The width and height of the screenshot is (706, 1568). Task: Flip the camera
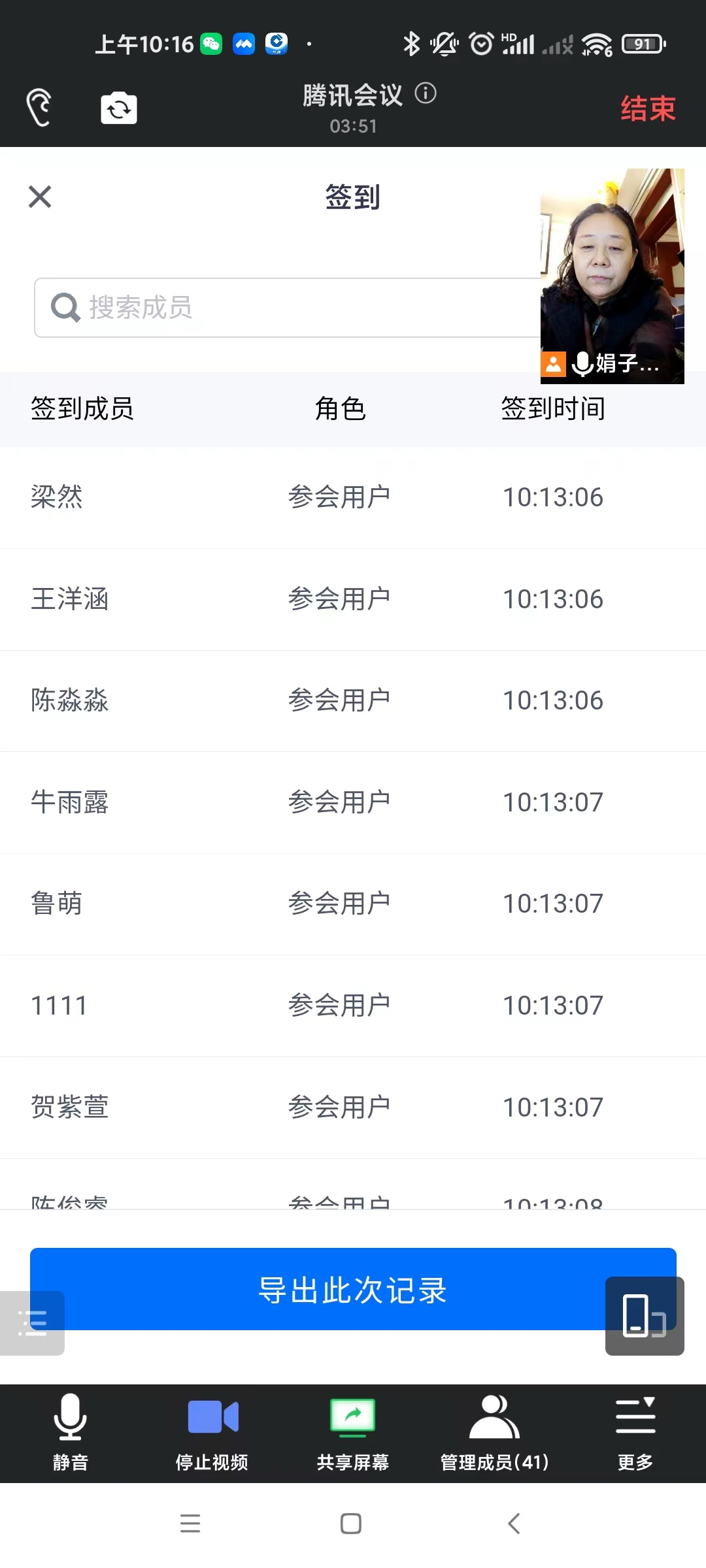pyautogui.click(x=119, y=108)
